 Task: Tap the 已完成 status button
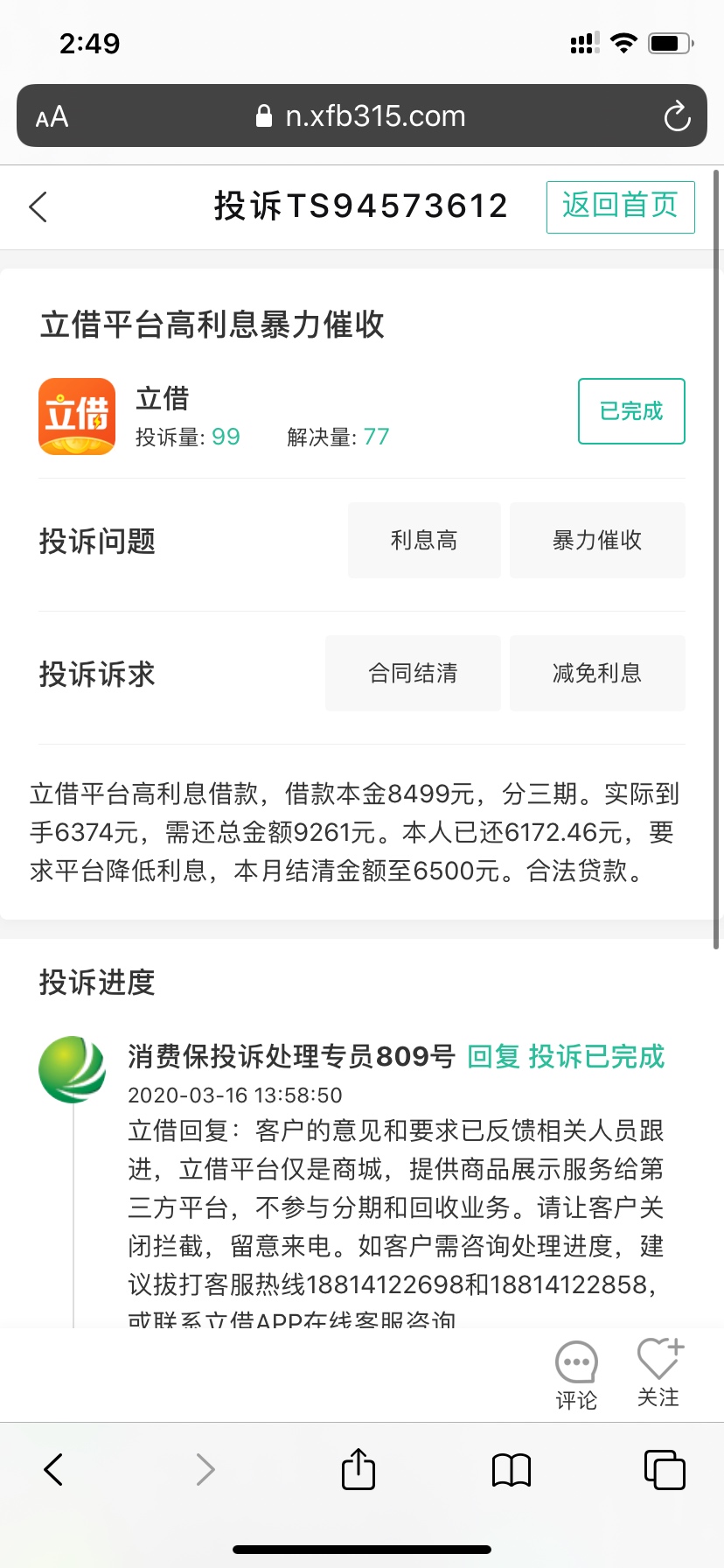(631, 411)
